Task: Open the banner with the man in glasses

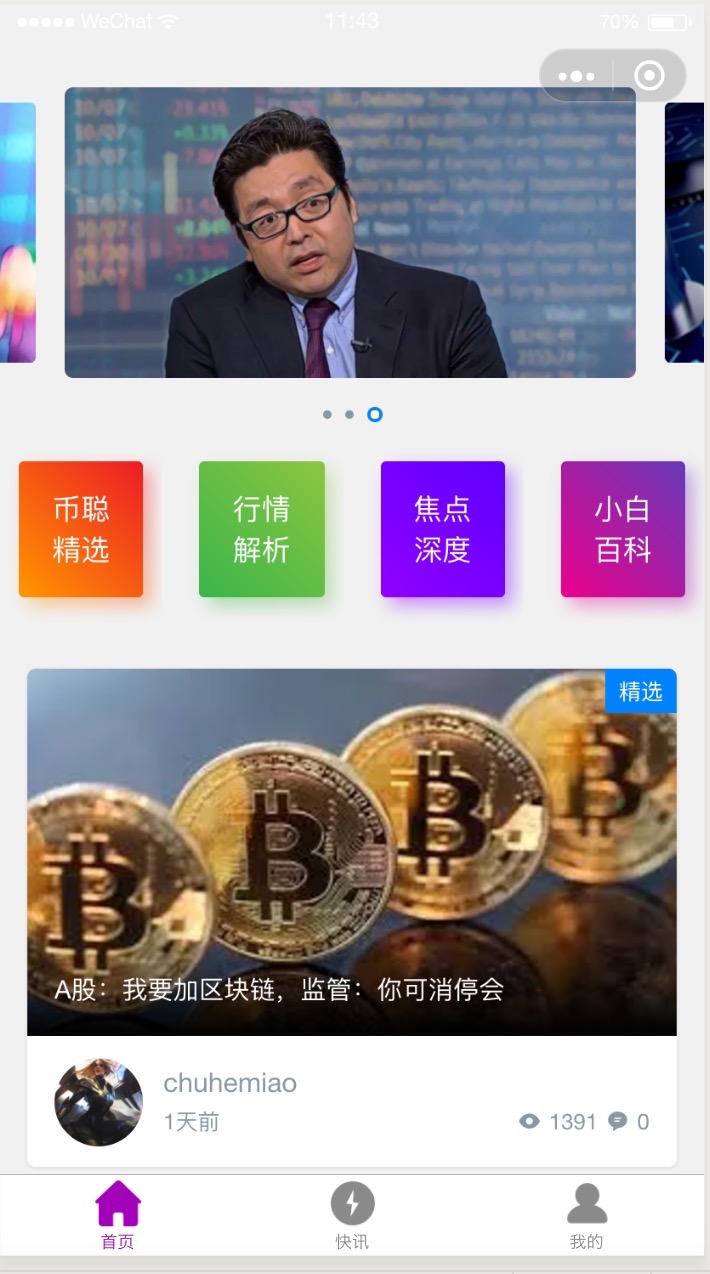Action: 350,232
